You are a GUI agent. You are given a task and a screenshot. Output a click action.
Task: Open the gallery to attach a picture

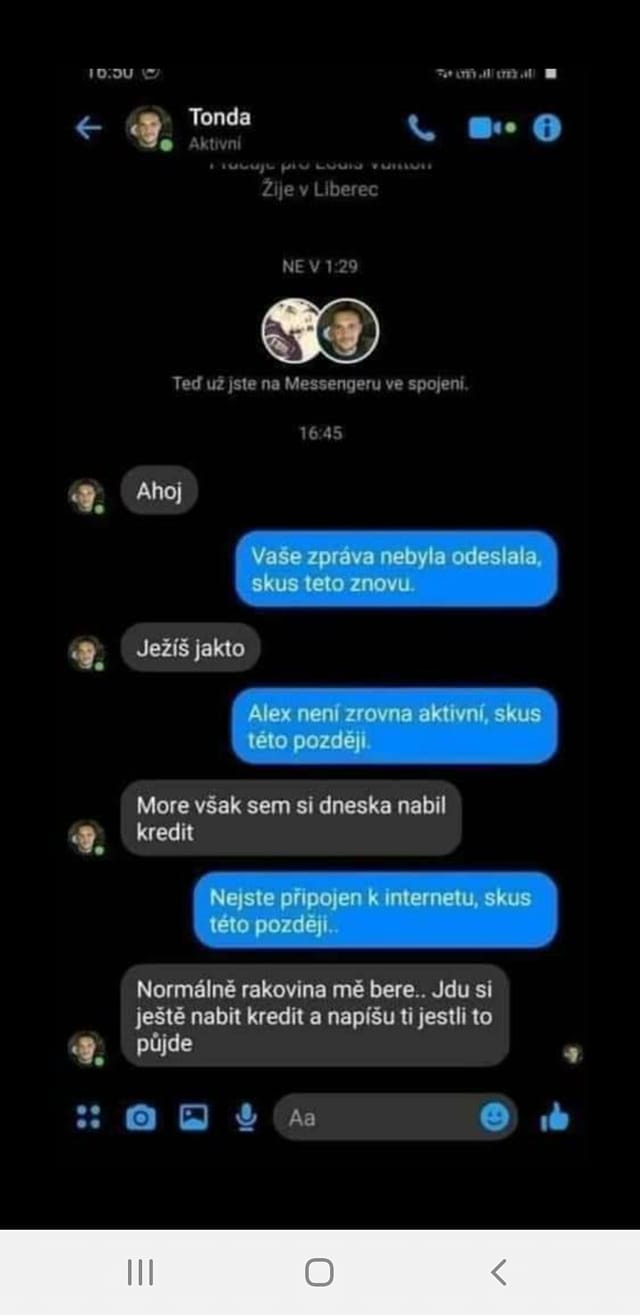coord(193,1117)
